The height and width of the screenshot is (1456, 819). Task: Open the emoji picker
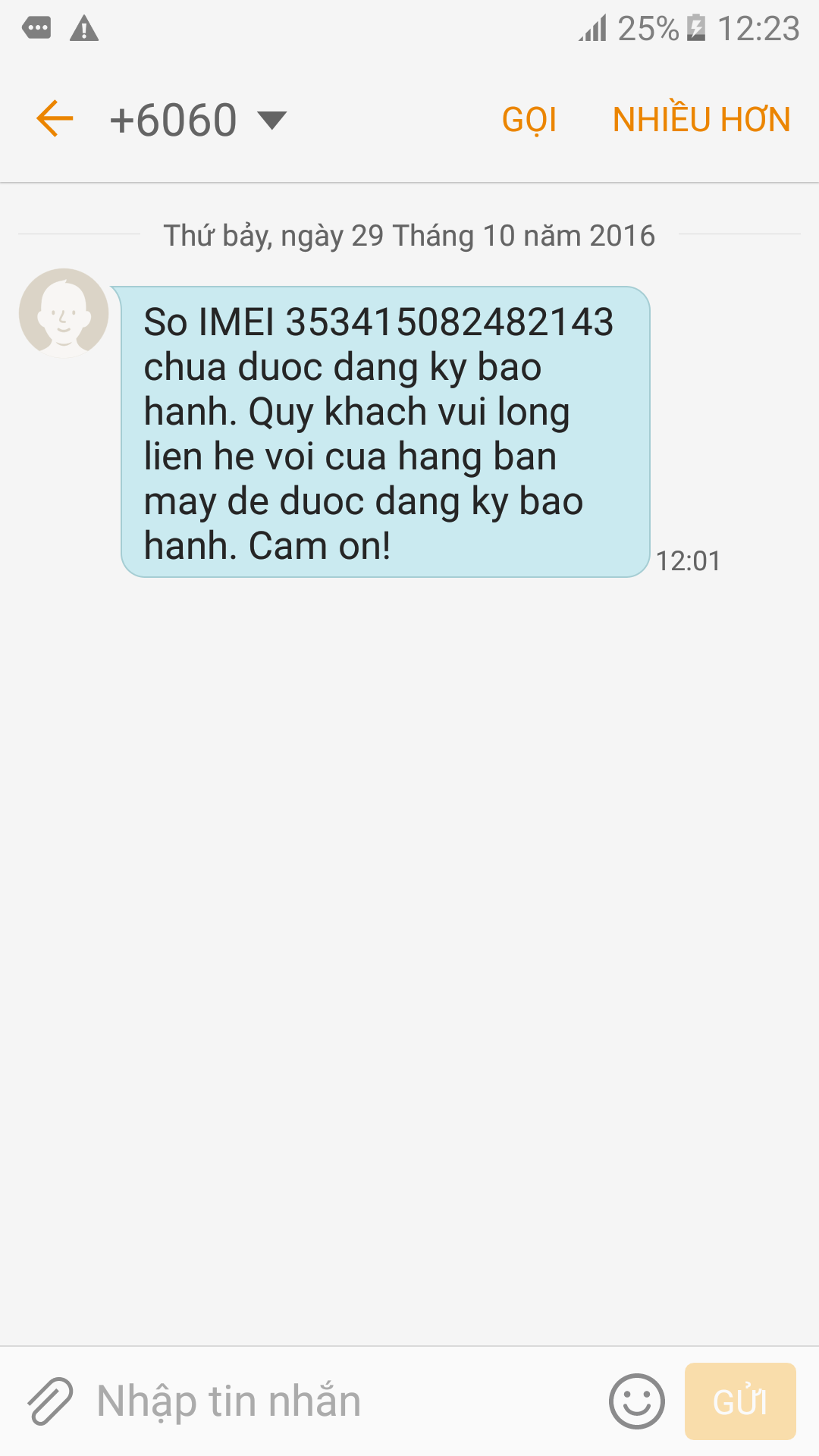point(637,1401)
